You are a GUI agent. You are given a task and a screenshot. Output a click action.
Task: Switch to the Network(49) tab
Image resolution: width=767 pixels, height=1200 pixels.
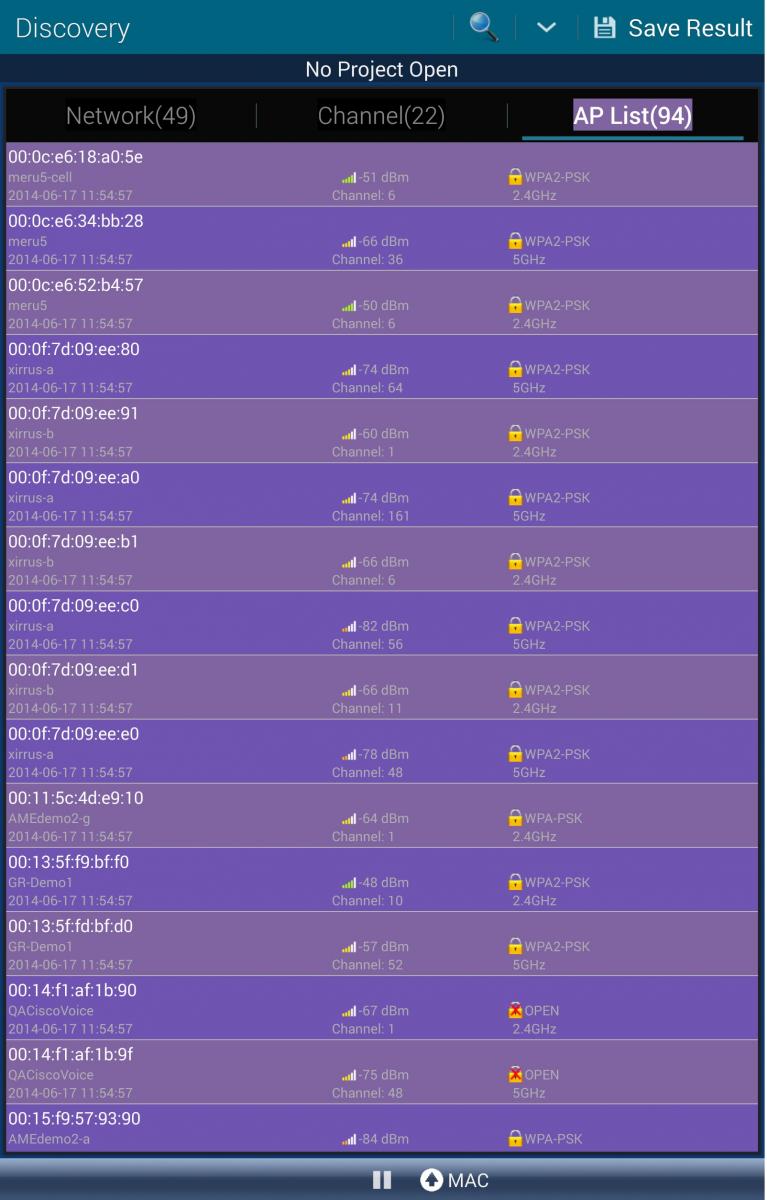(130, 116)
